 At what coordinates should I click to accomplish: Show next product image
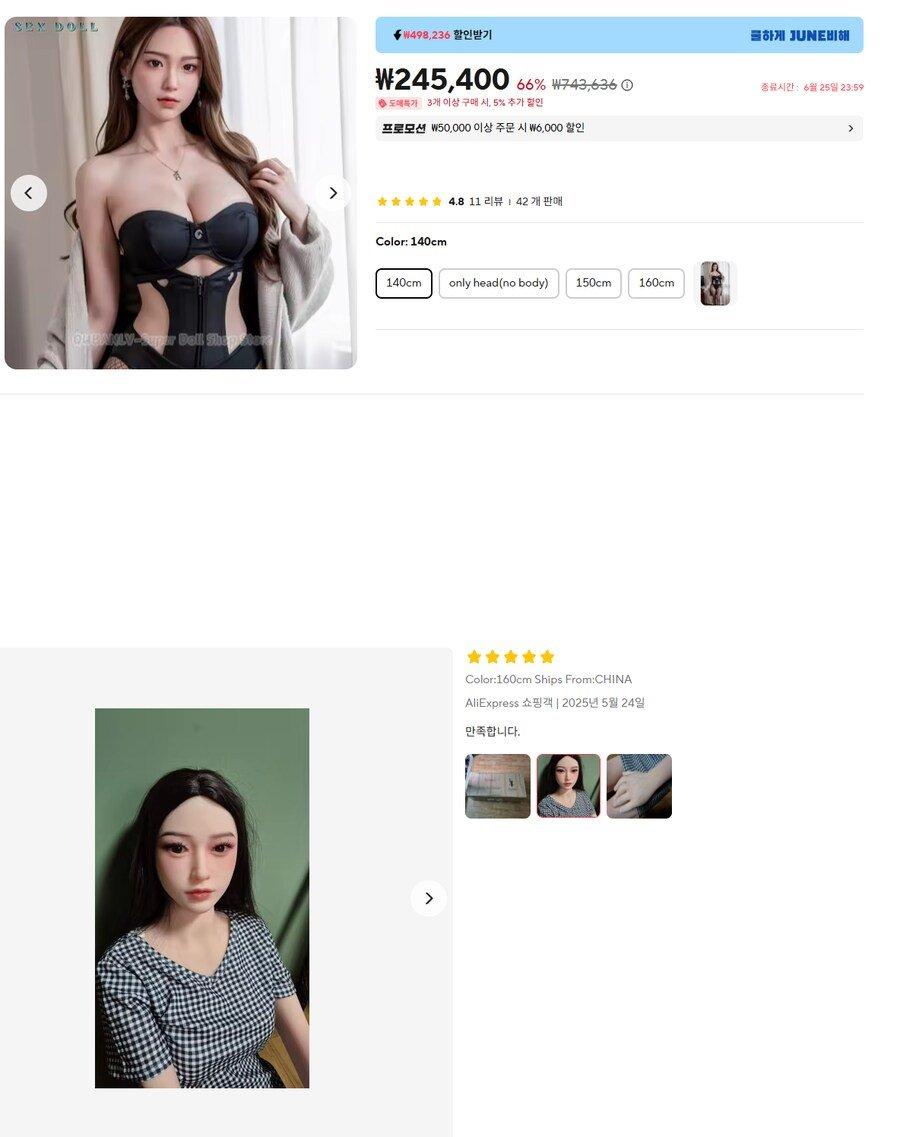pos(333,193)
